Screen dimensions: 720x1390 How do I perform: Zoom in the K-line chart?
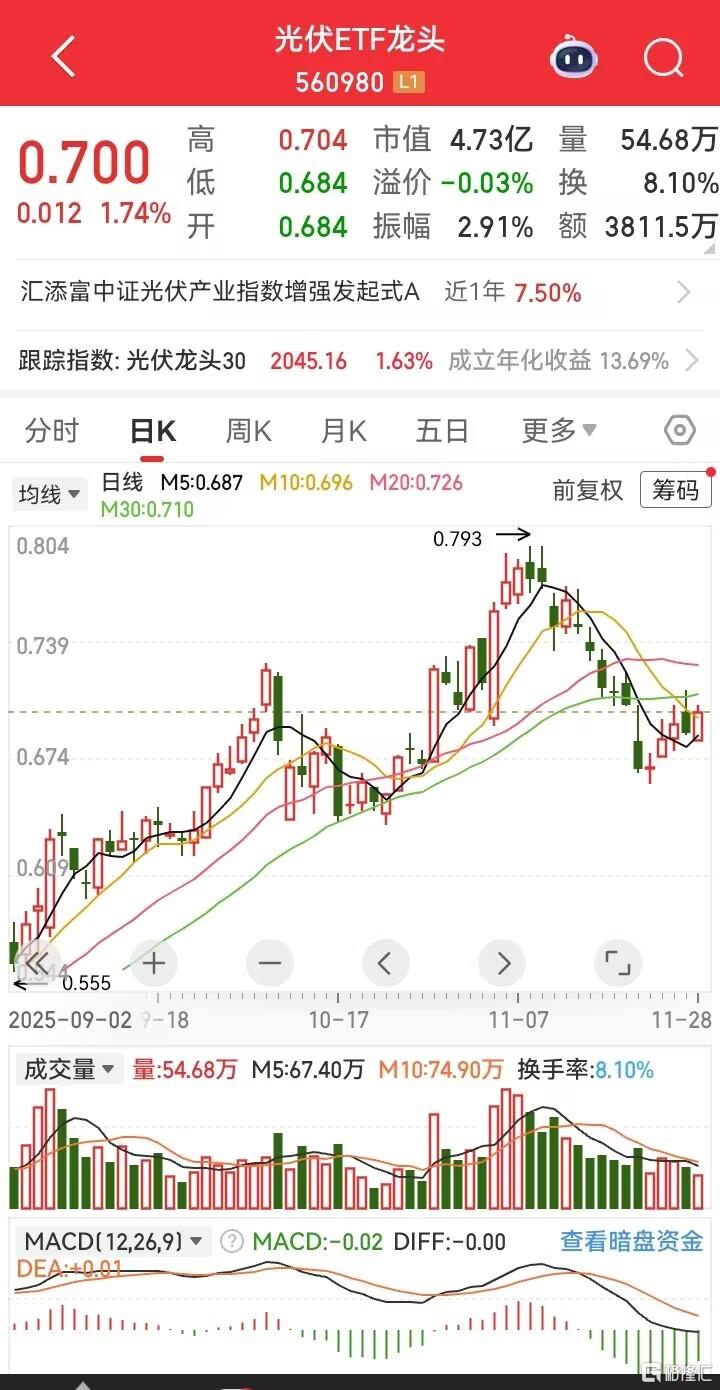coord(154,964)
